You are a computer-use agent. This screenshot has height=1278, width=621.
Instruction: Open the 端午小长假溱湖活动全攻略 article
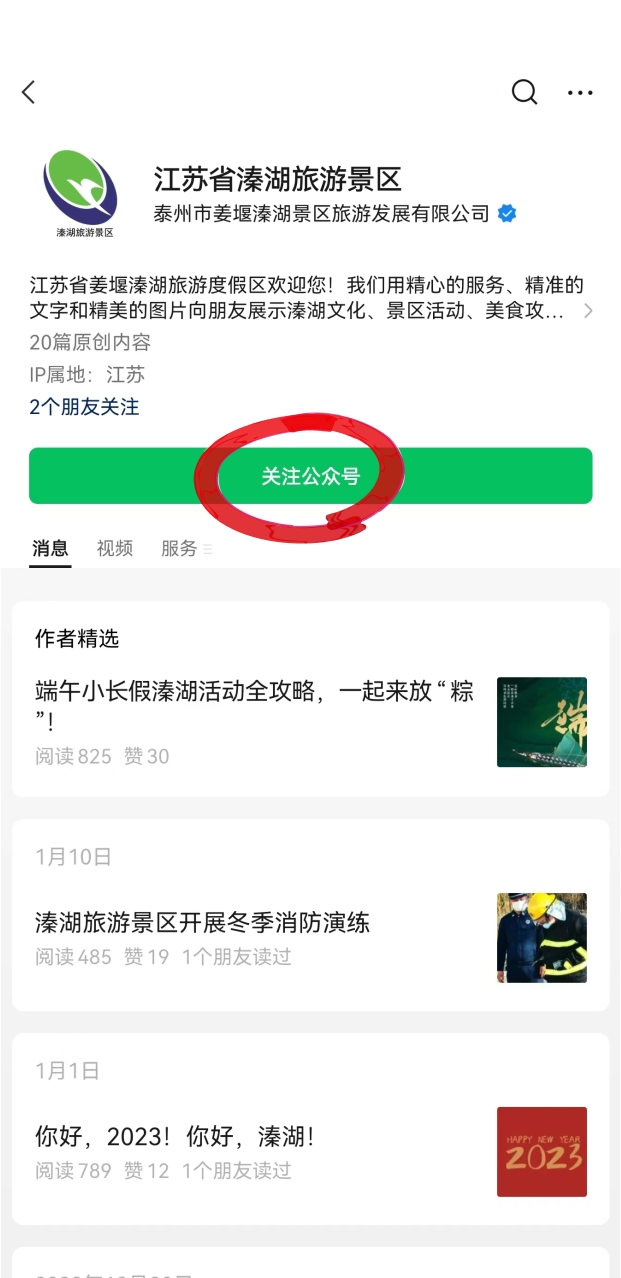[254, 705]
